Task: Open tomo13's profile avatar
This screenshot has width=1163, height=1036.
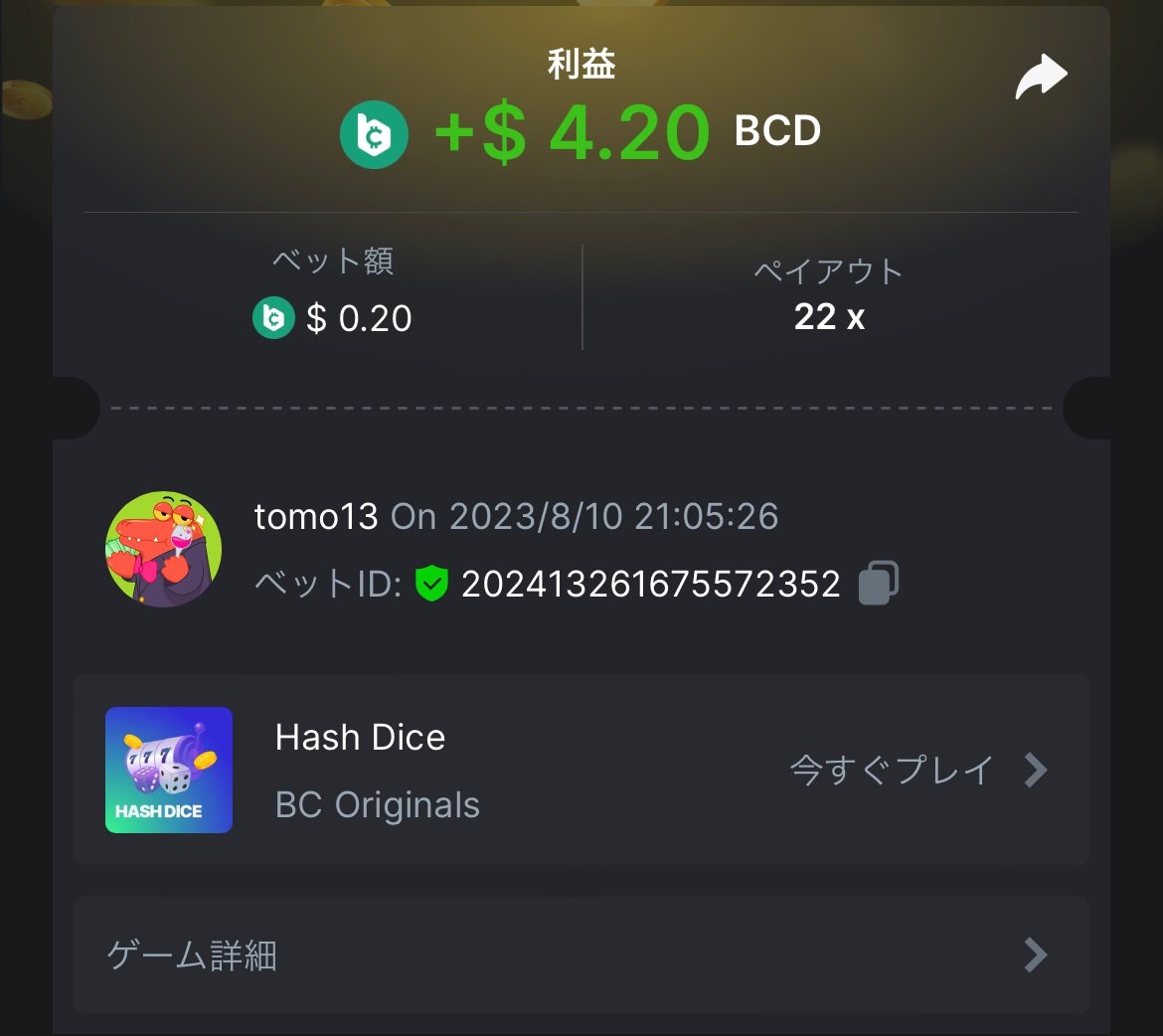Action: (x=164, y=549)
